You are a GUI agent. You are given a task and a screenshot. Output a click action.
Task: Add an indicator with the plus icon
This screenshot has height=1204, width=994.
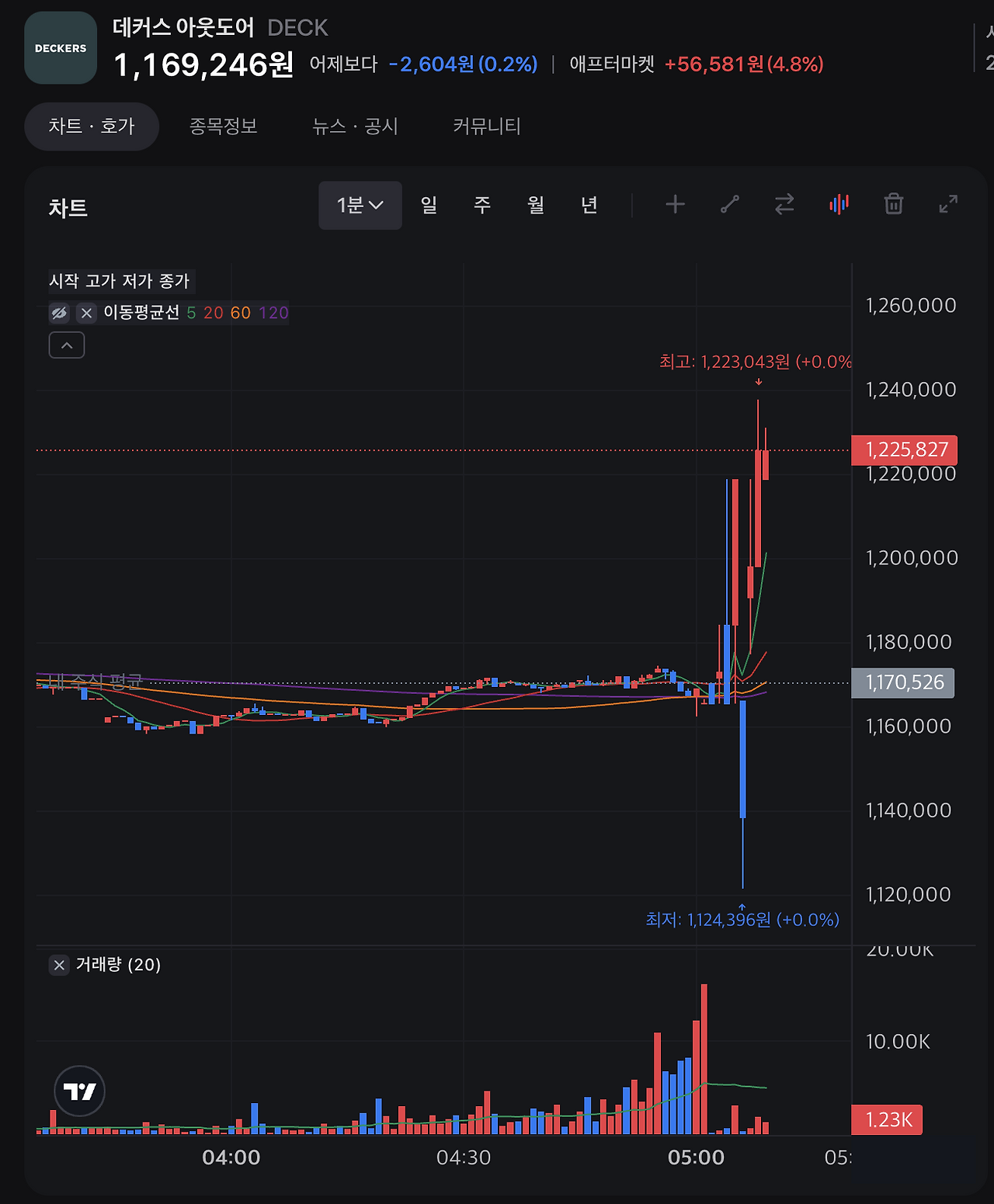click(675, 204)
